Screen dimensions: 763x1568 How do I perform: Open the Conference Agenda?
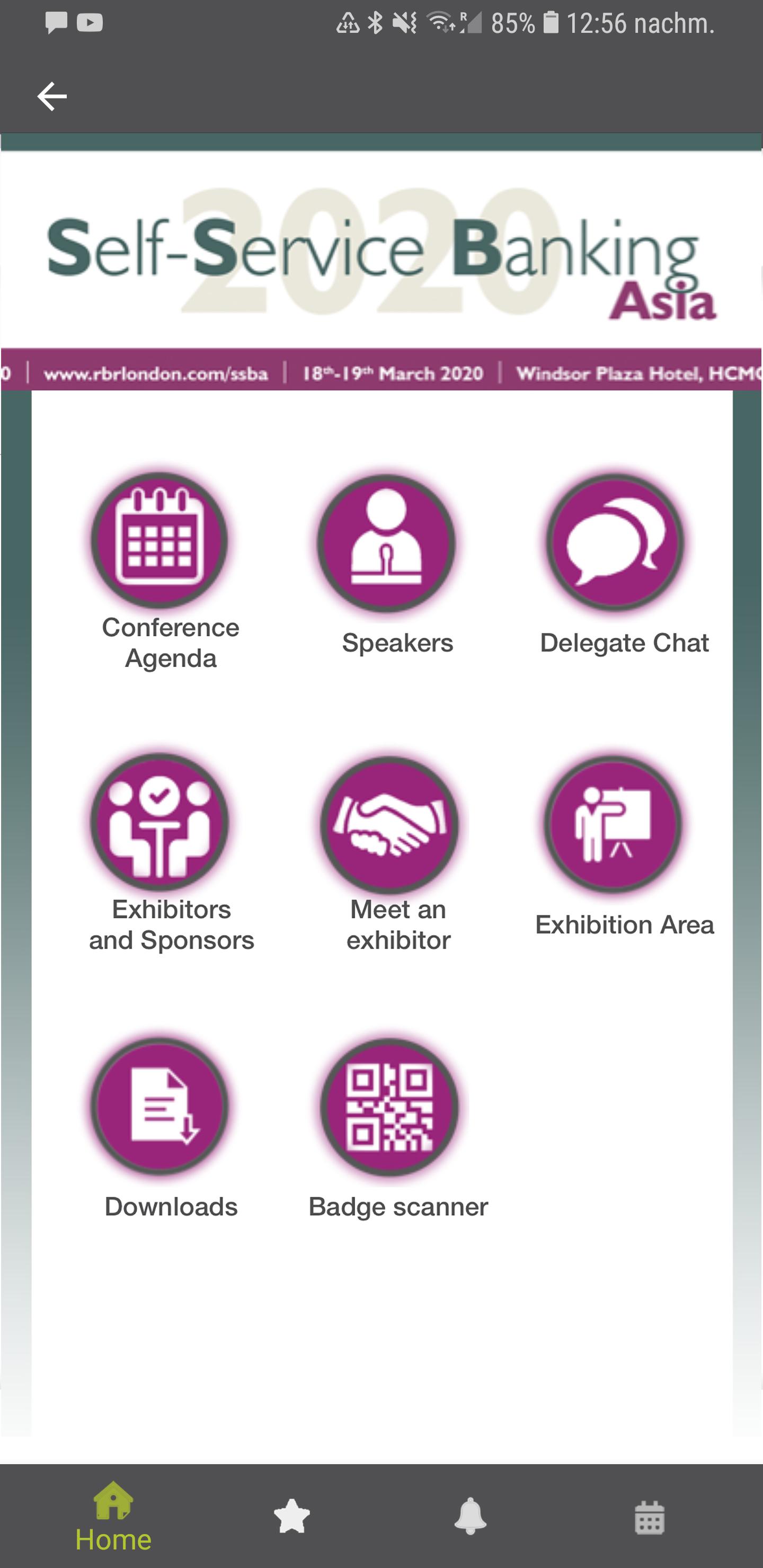[159, 540]
